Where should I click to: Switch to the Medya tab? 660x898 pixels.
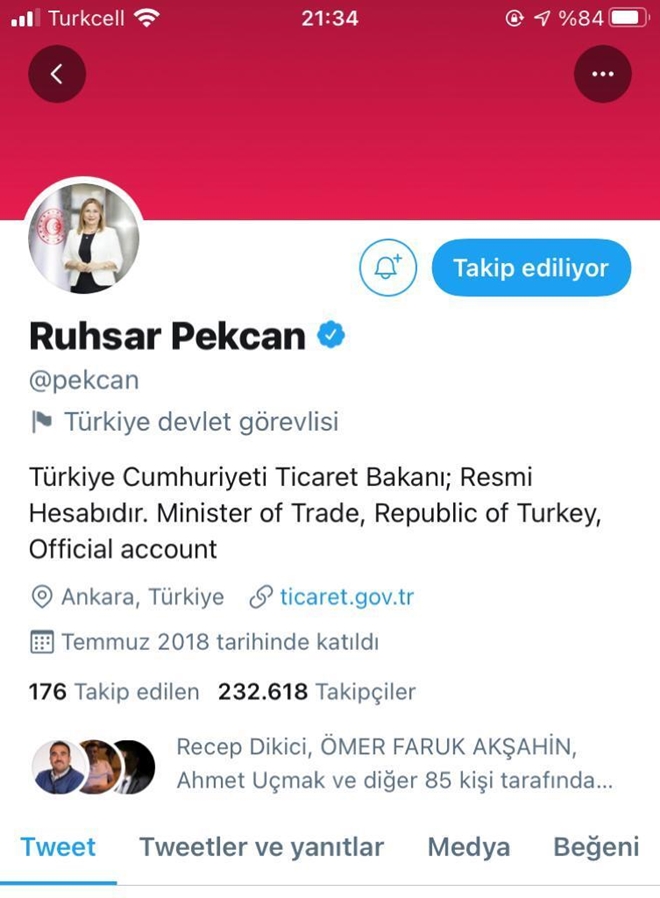tap(468, 847)
